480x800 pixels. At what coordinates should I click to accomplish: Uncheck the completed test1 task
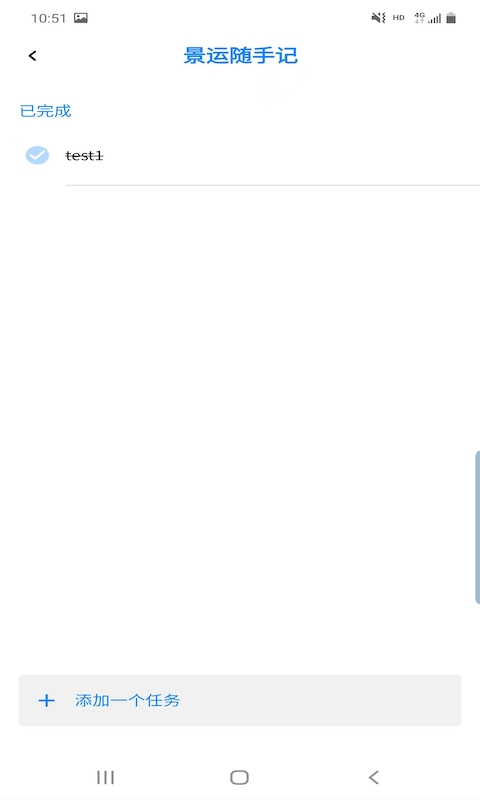point(37,155)
